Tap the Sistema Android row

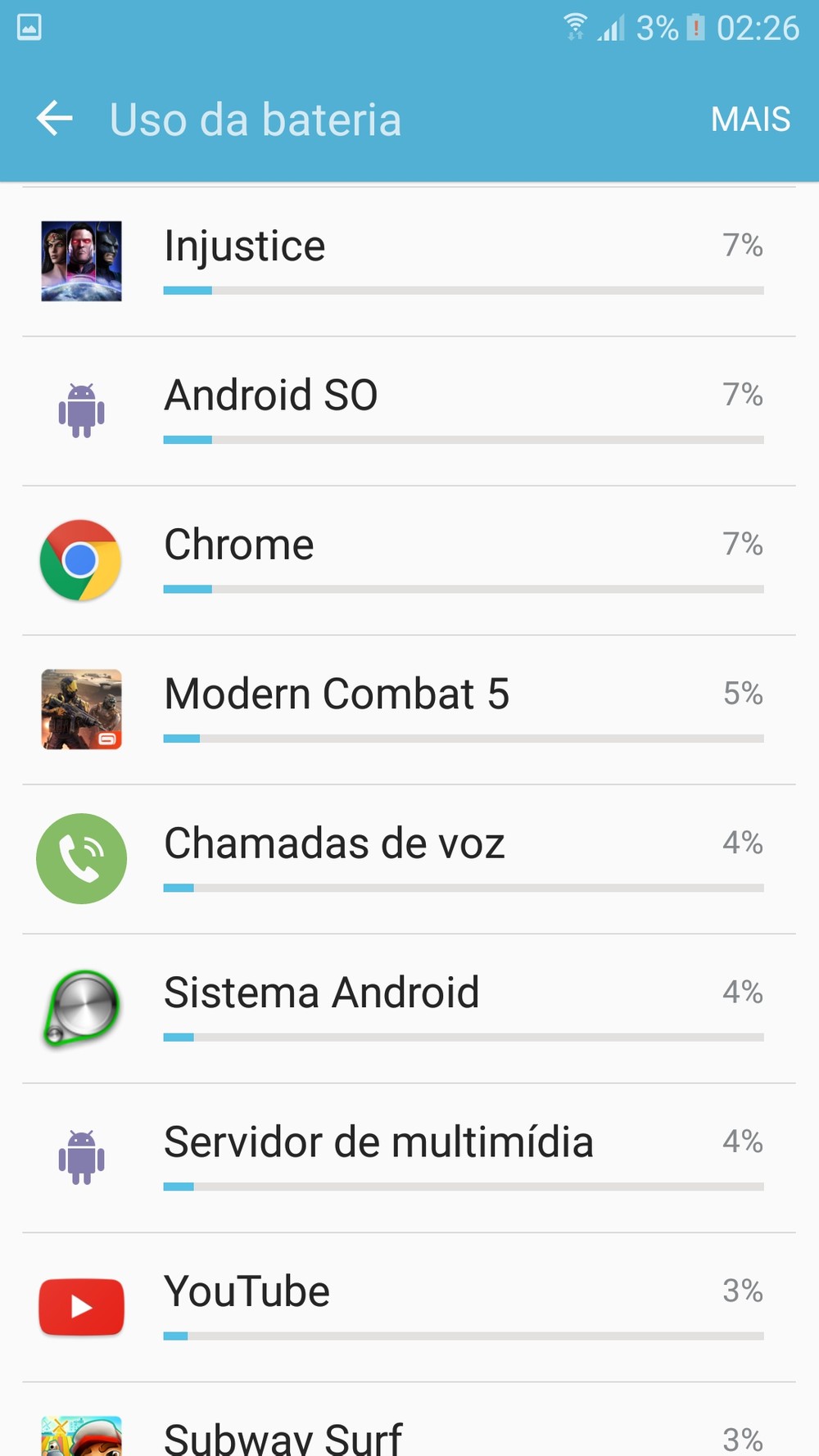(409, 1009)
